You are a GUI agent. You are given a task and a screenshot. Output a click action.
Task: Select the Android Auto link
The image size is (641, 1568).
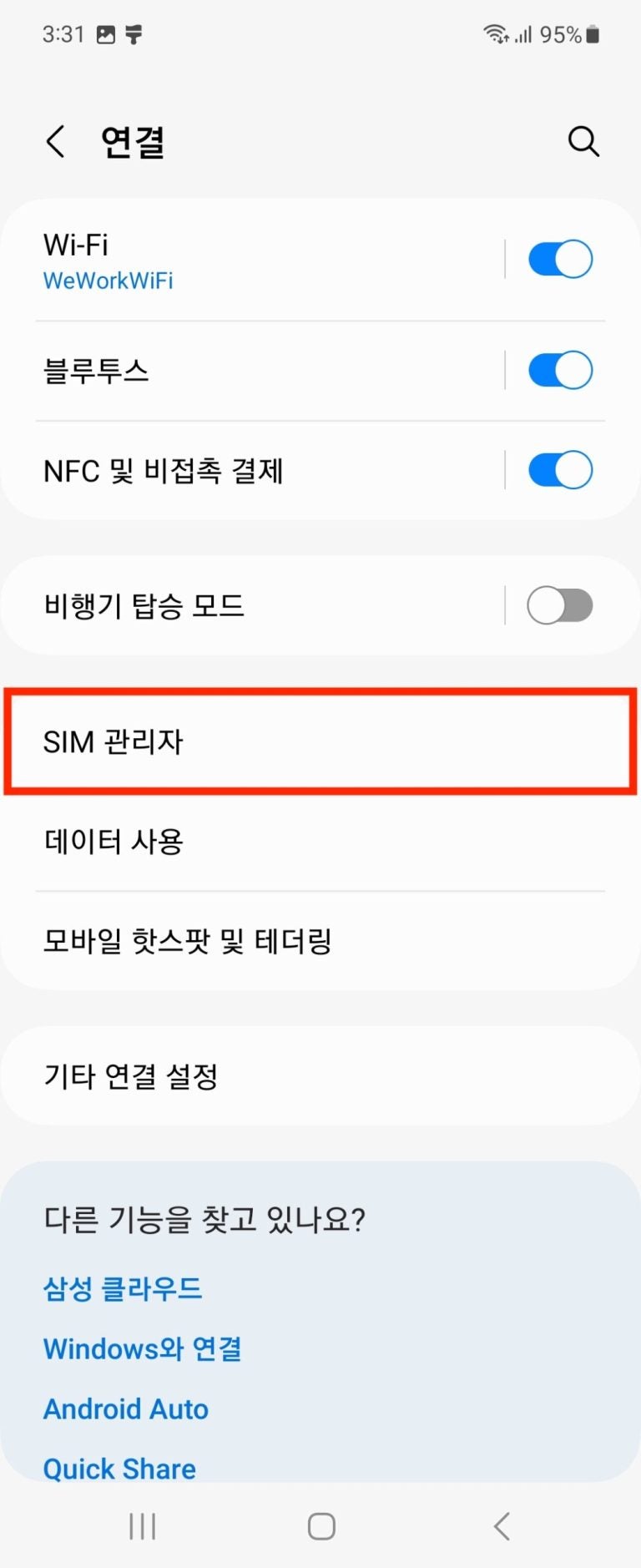126,1409
